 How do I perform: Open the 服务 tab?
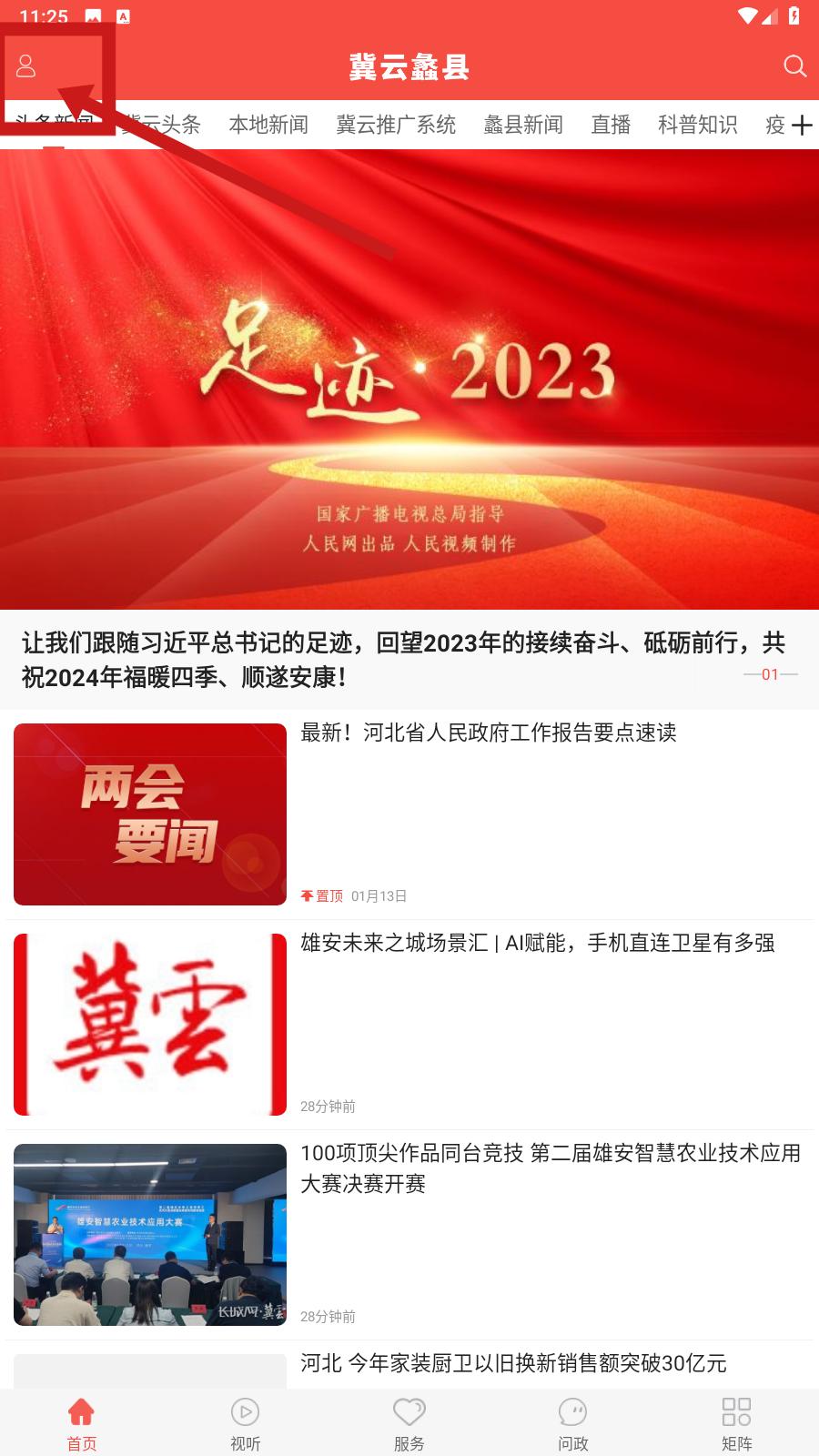pos(409,1423)
